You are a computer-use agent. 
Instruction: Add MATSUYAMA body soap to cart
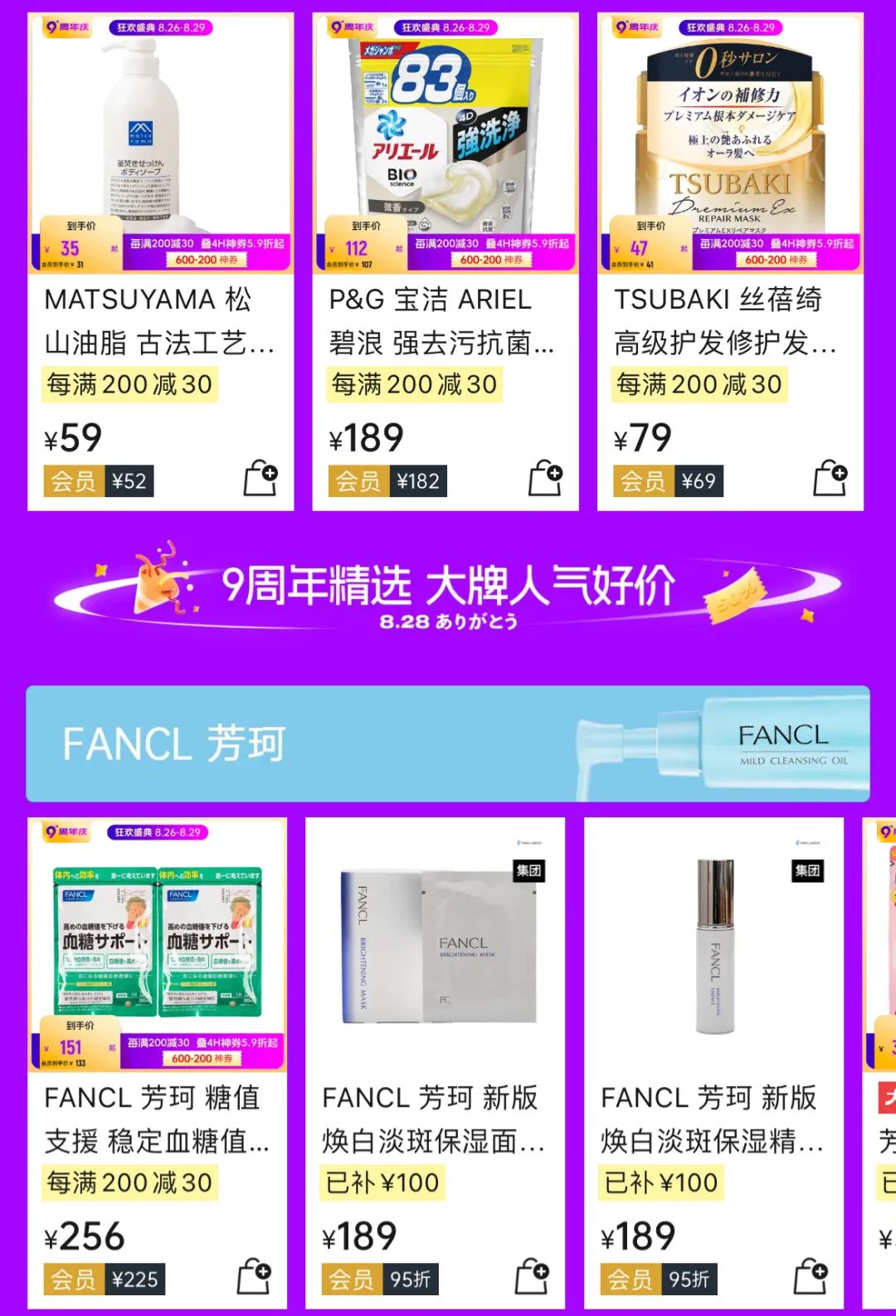[261, 478]
